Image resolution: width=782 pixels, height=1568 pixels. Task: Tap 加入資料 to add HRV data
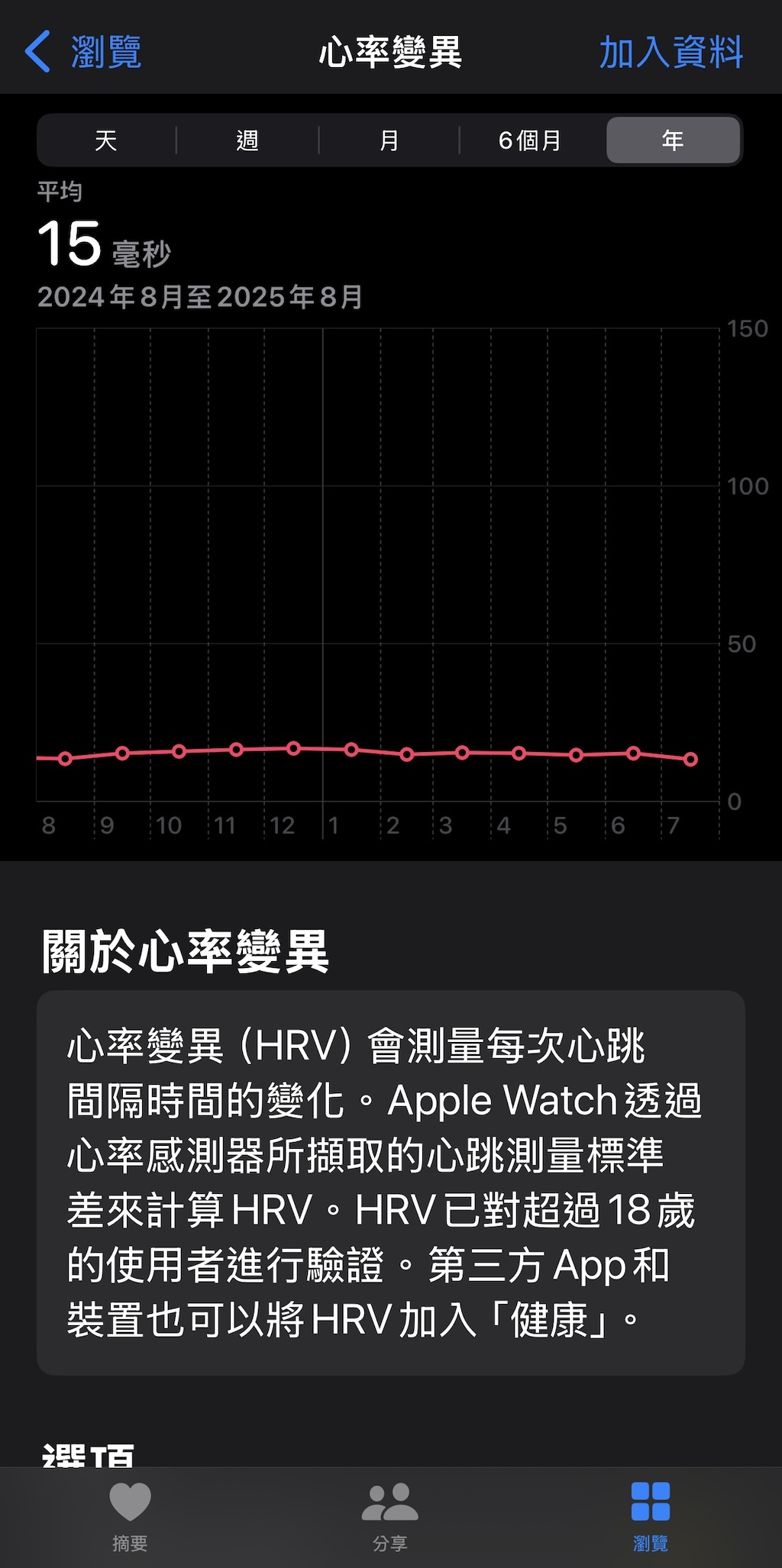(x=671, y=52)
